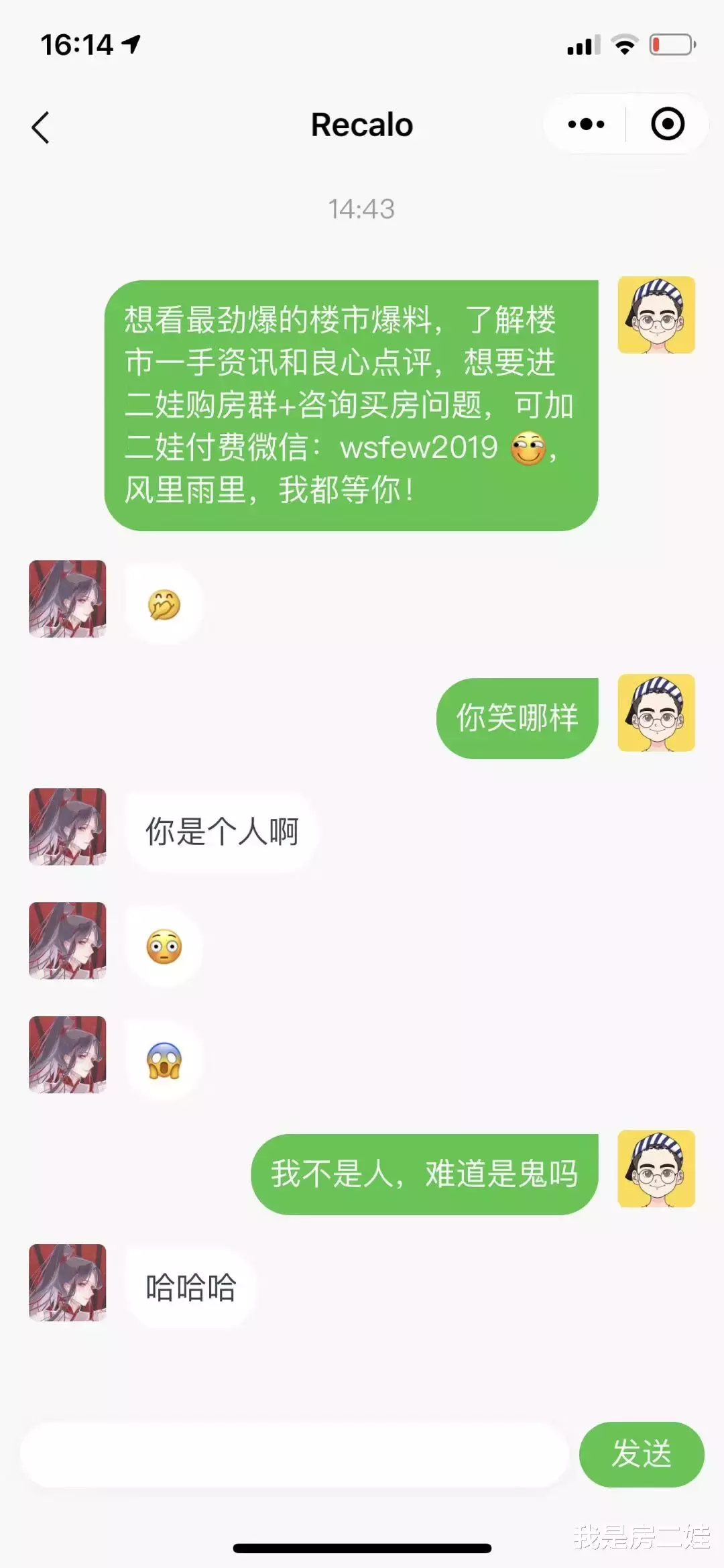This screenshot has height=1568, width=724.
Task: Tap the Wi-Fi icon in the status bar
Action: pos(623,46)
